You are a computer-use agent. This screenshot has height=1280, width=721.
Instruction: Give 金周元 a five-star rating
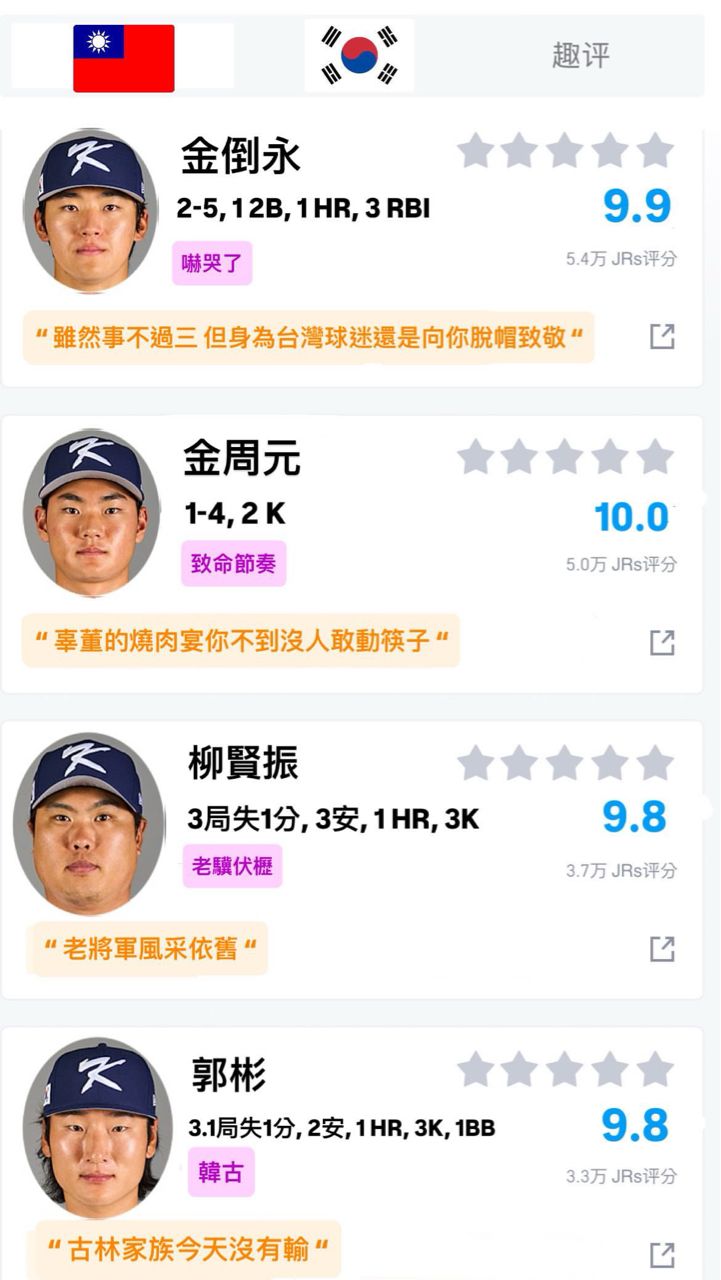click(x=655, y=457)
